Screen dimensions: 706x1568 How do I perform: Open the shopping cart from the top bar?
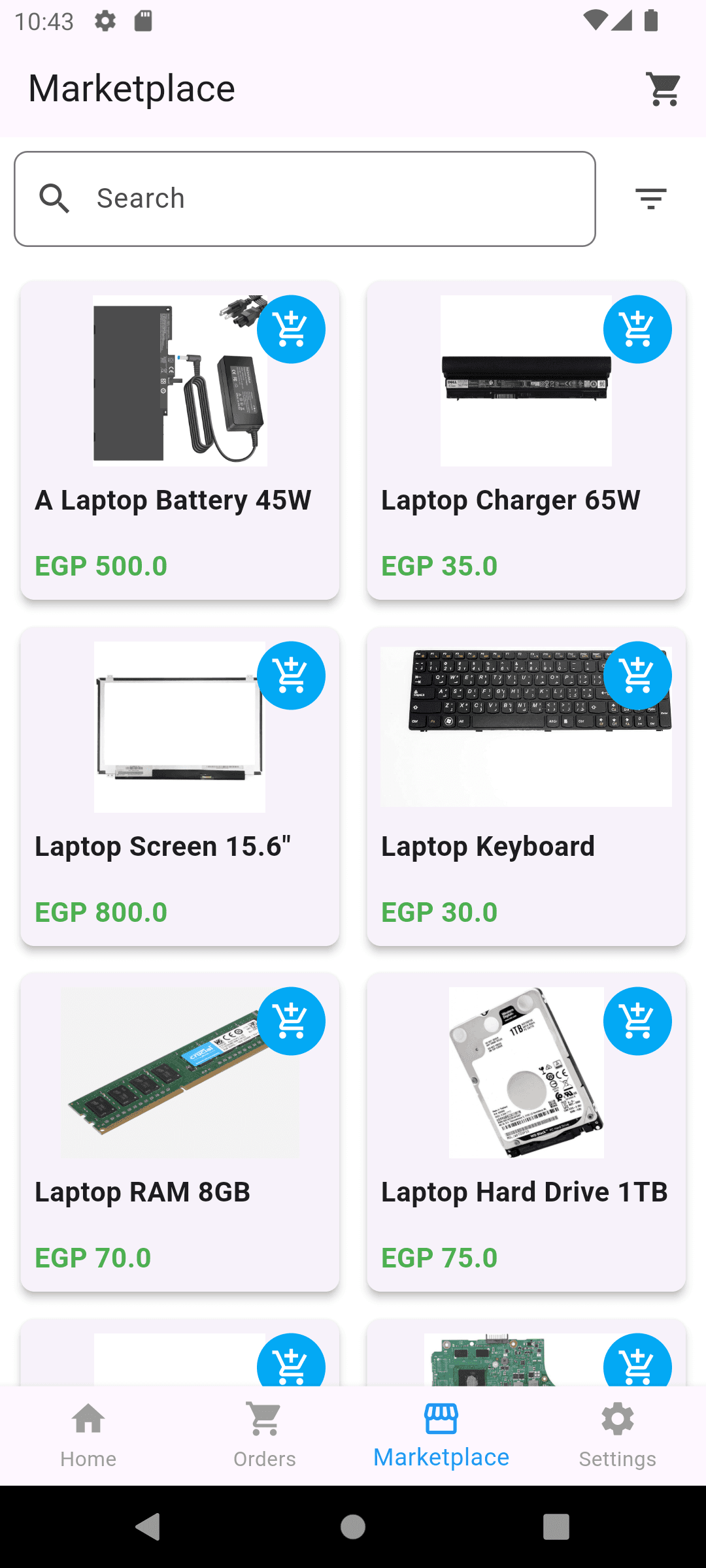[663, 88]
